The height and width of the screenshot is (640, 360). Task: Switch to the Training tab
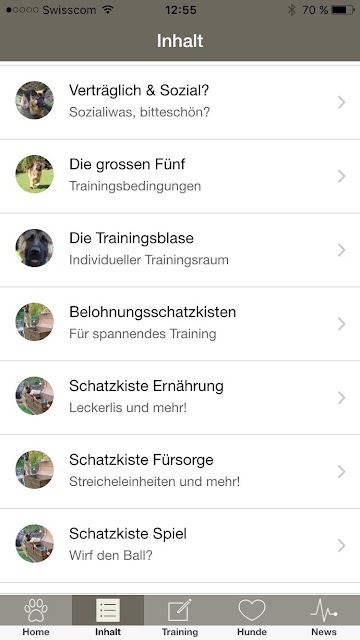[x=180, y=617]
